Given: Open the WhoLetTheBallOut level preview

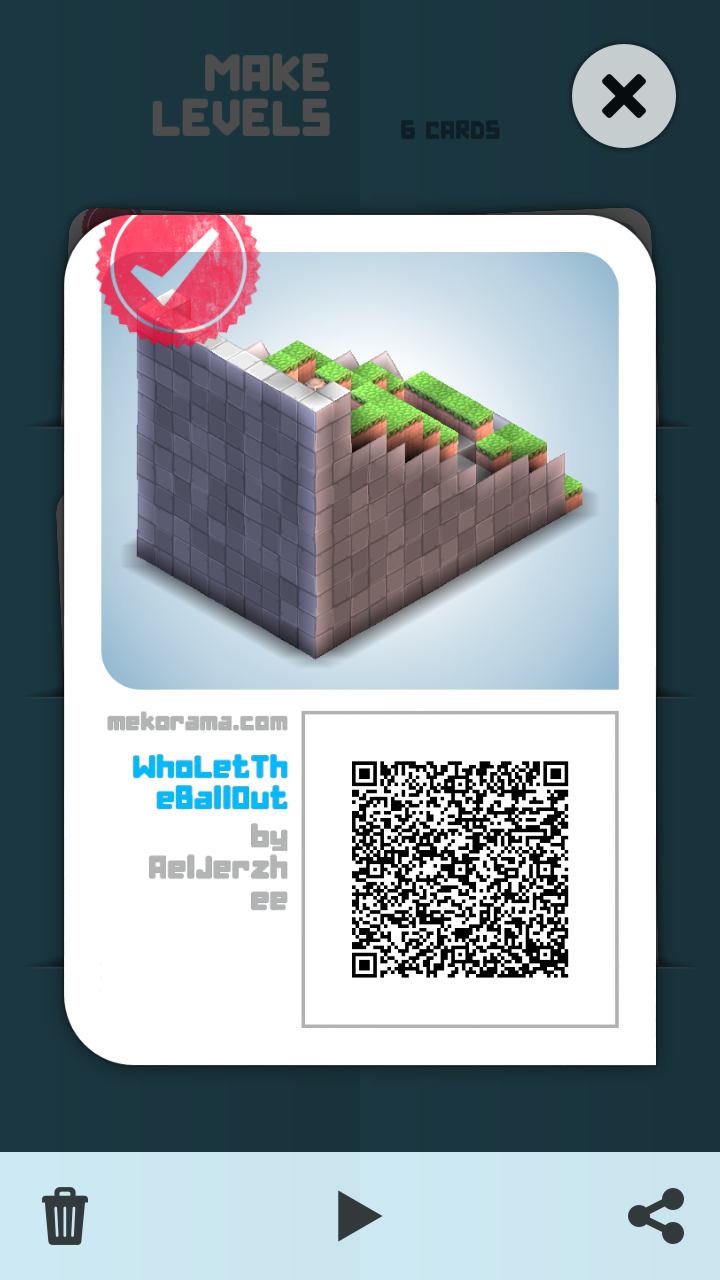Looking at the screenshot, I should (x=360, y=470).
